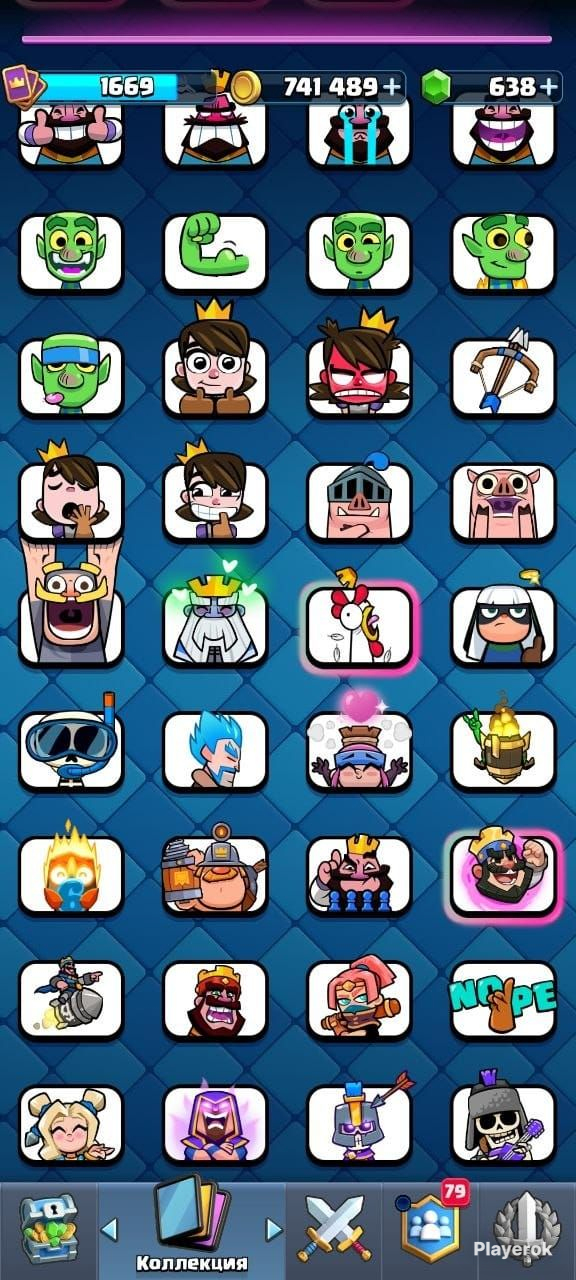This screenshot has width=576, height=1280.
Task: Tap the right arrow beside Коллекция
Action: point(273,1228)
